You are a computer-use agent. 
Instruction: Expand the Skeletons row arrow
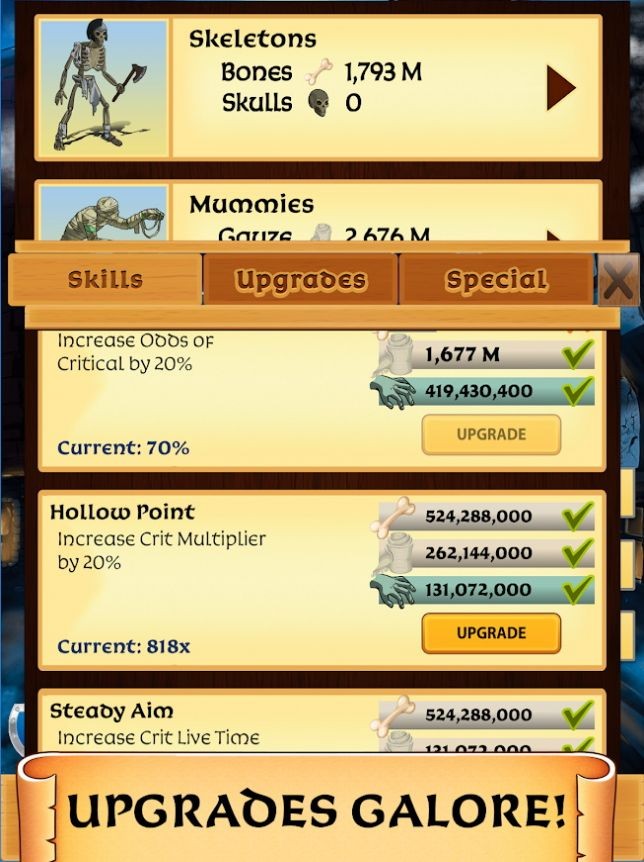[x=561, y=88]
